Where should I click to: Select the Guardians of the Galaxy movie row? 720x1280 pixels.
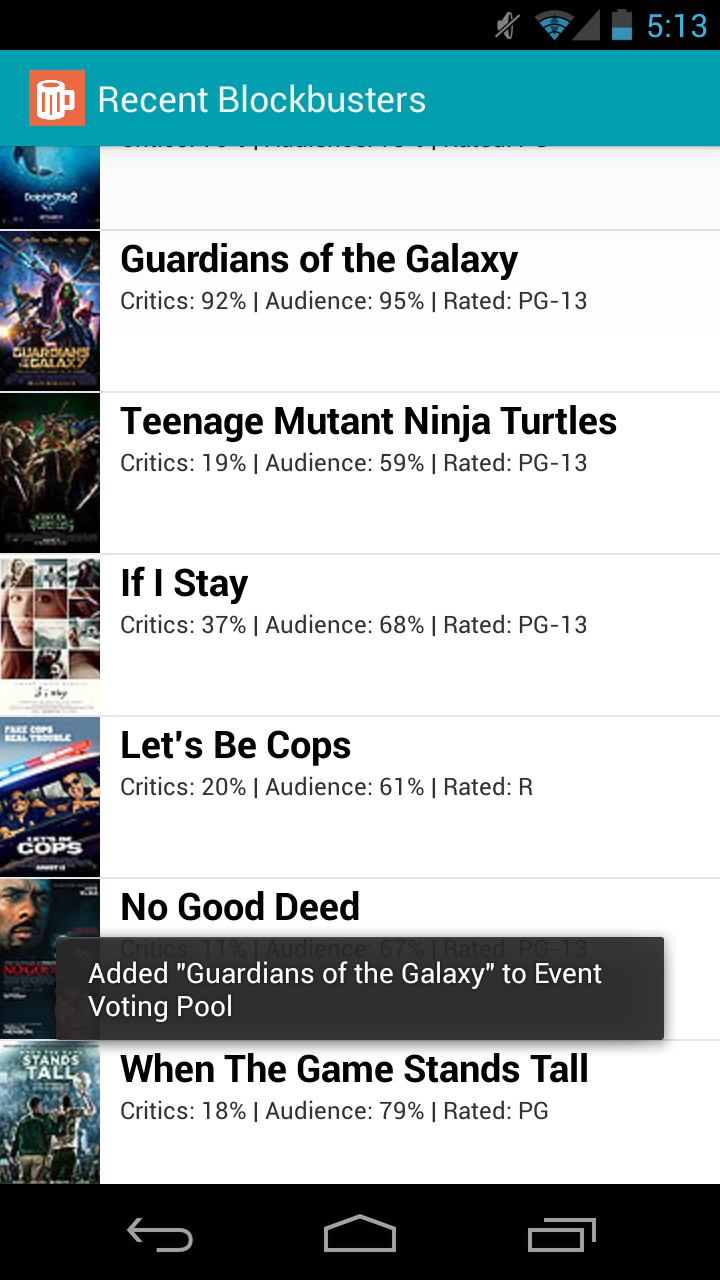pos(360,311)
